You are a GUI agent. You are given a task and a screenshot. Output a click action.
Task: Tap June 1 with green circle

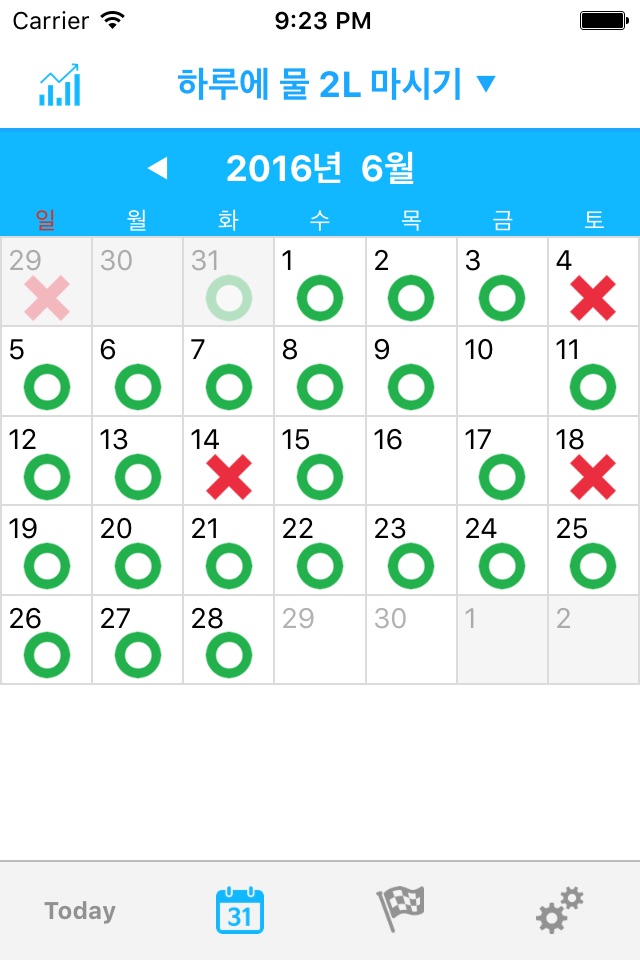(319, 281)
